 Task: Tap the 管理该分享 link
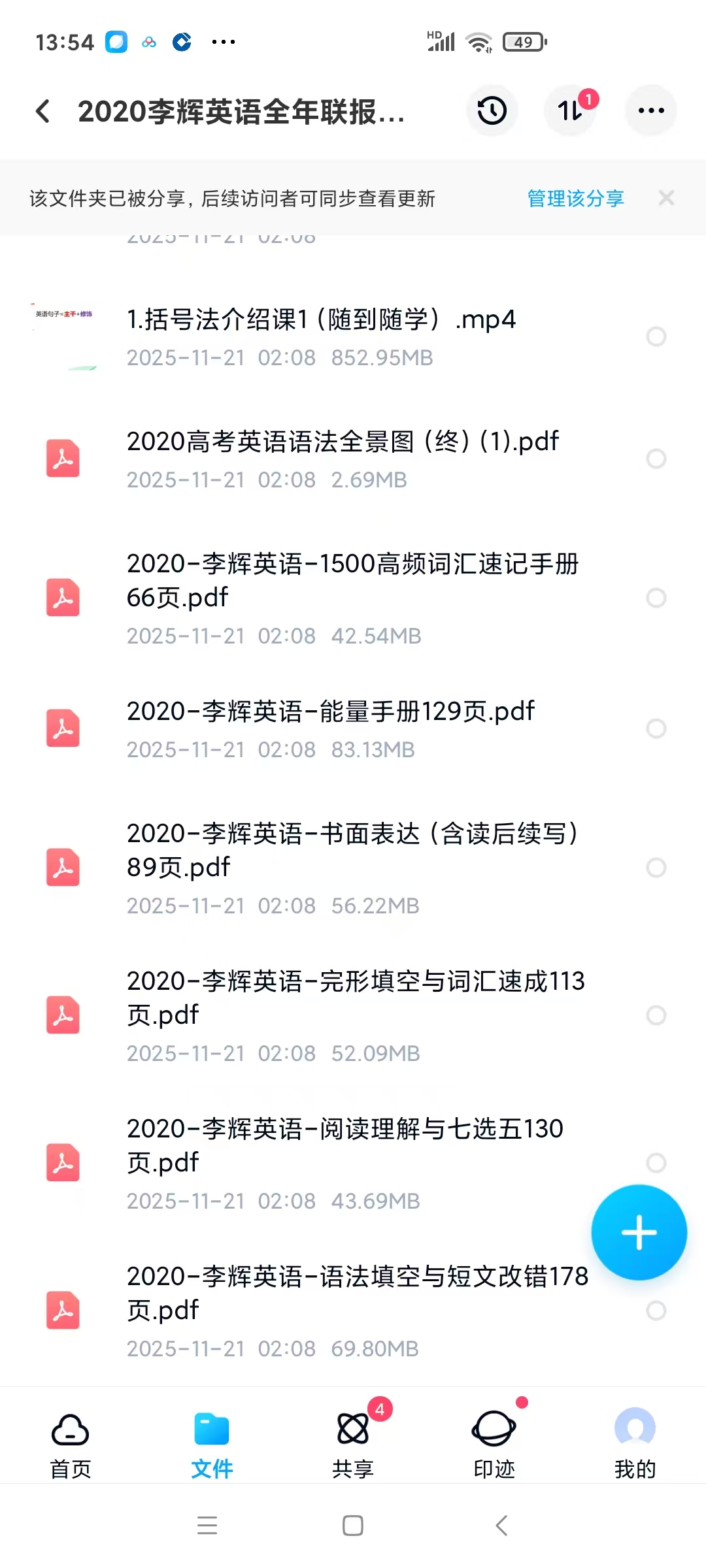[x=575, y=198]
